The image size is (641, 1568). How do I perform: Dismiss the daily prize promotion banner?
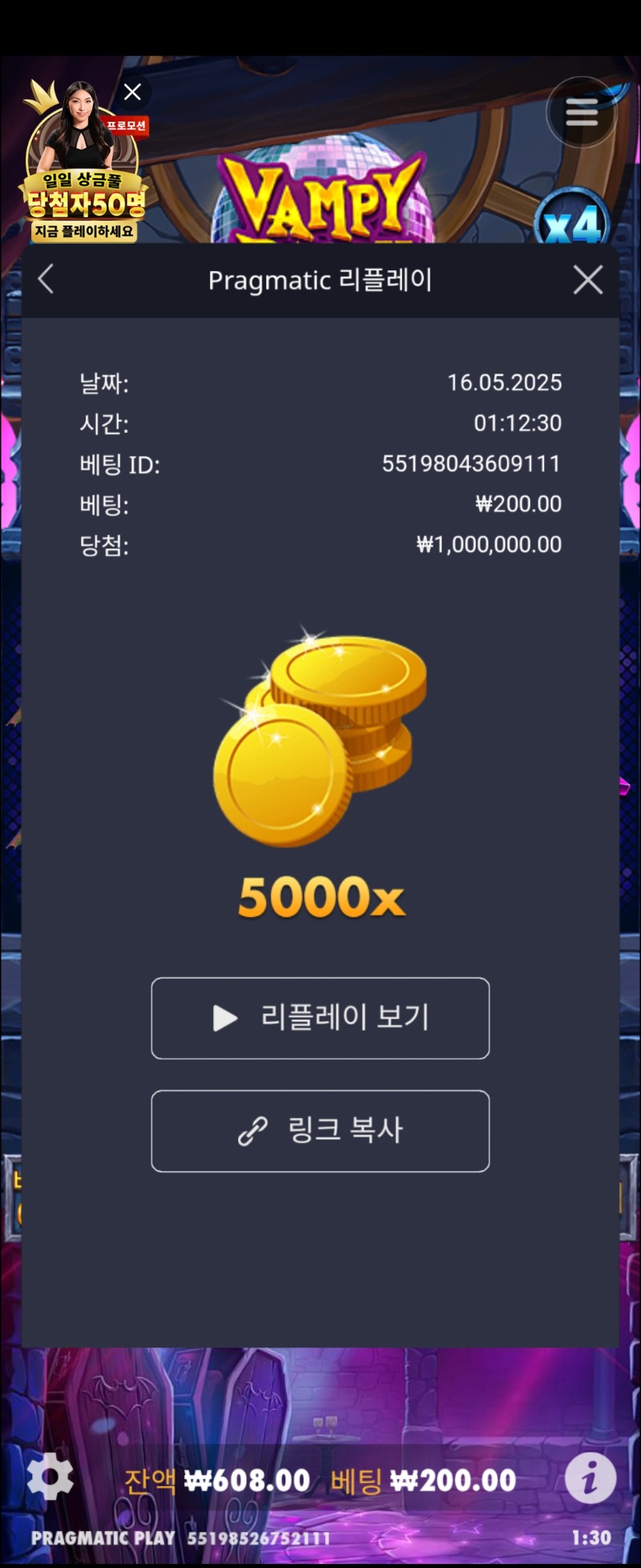[x=133, y=92]
